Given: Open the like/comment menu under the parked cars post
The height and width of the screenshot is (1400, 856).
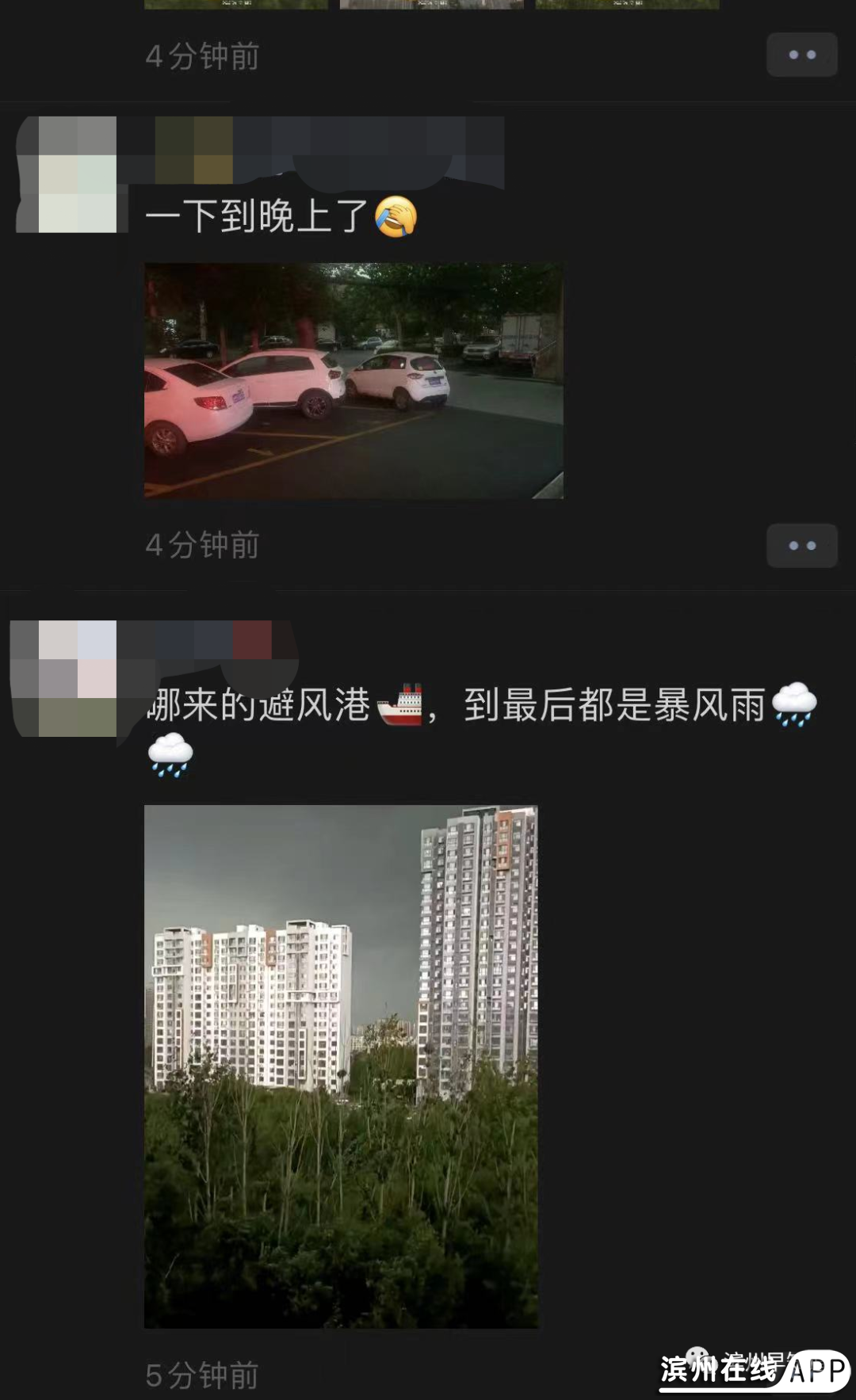Looking at the screenshot, I should point(801,545).
